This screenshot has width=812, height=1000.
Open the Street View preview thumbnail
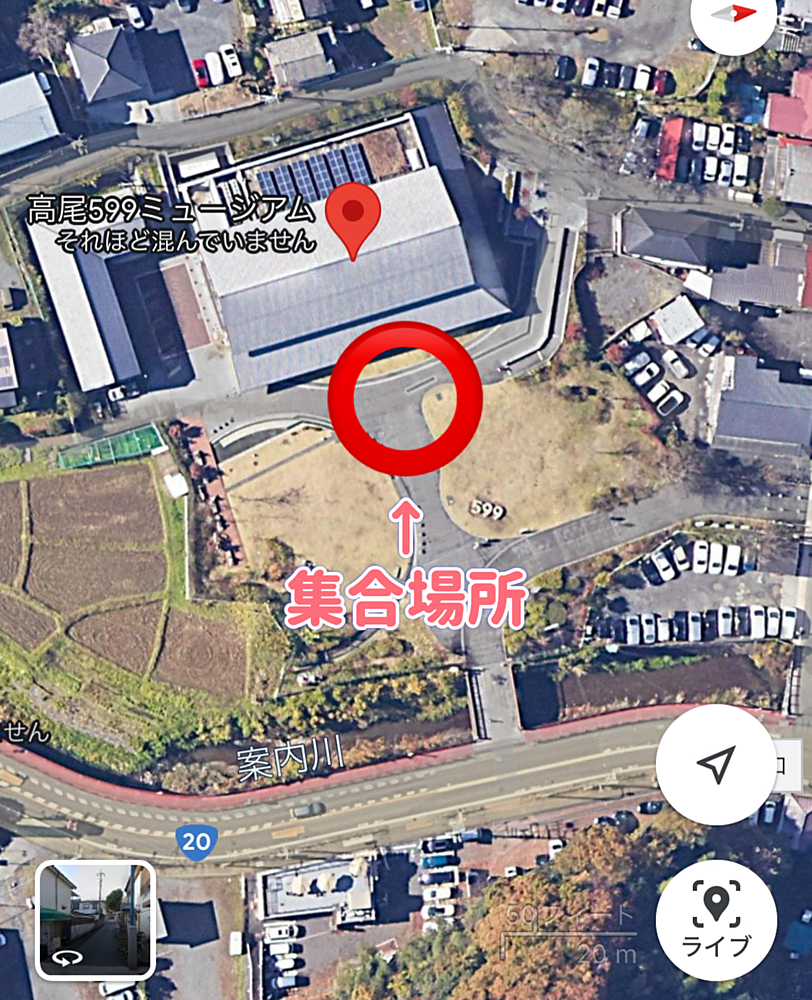tap(95, 920)
